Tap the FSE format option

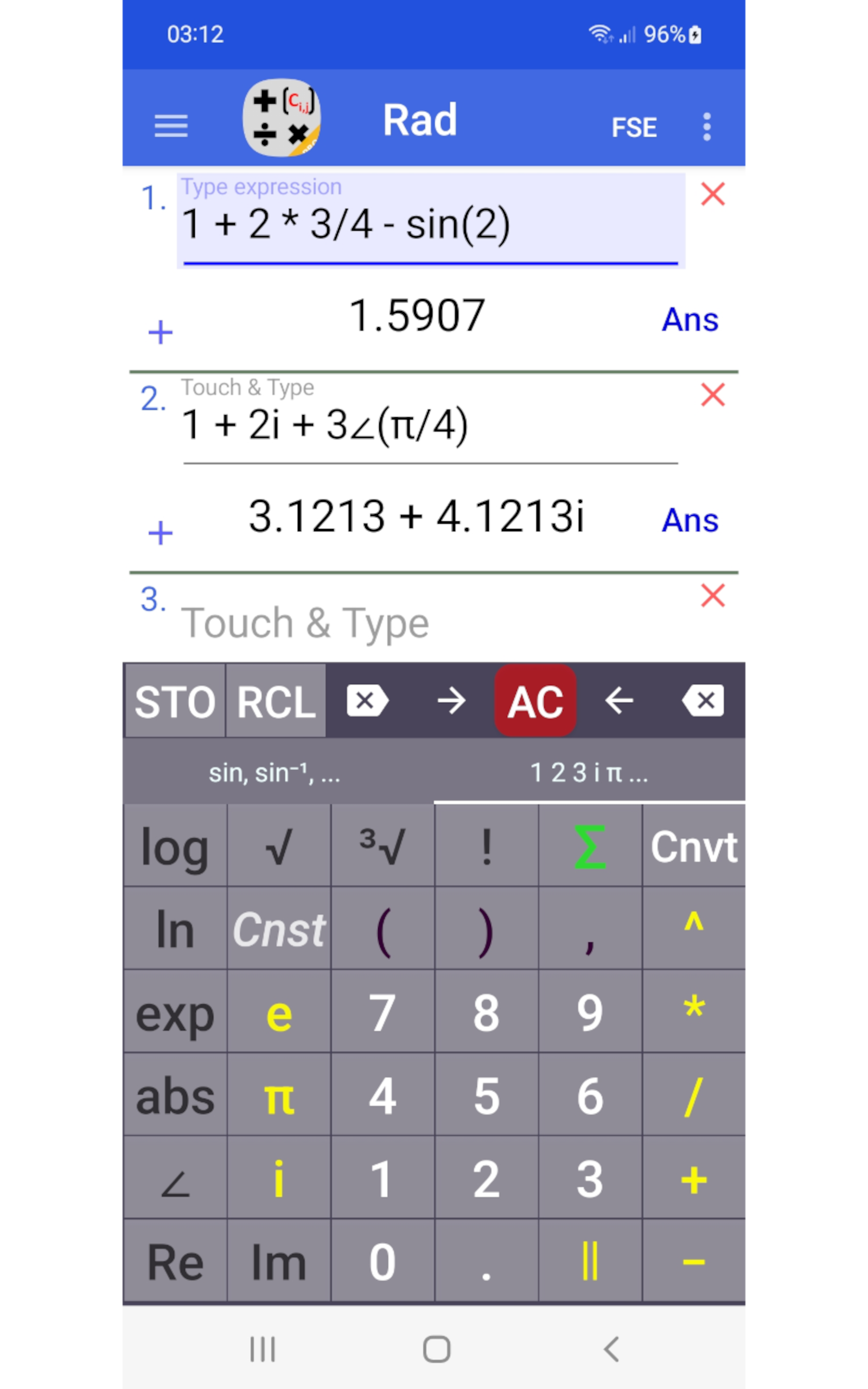pyautogui.click(x=634, y=128)
